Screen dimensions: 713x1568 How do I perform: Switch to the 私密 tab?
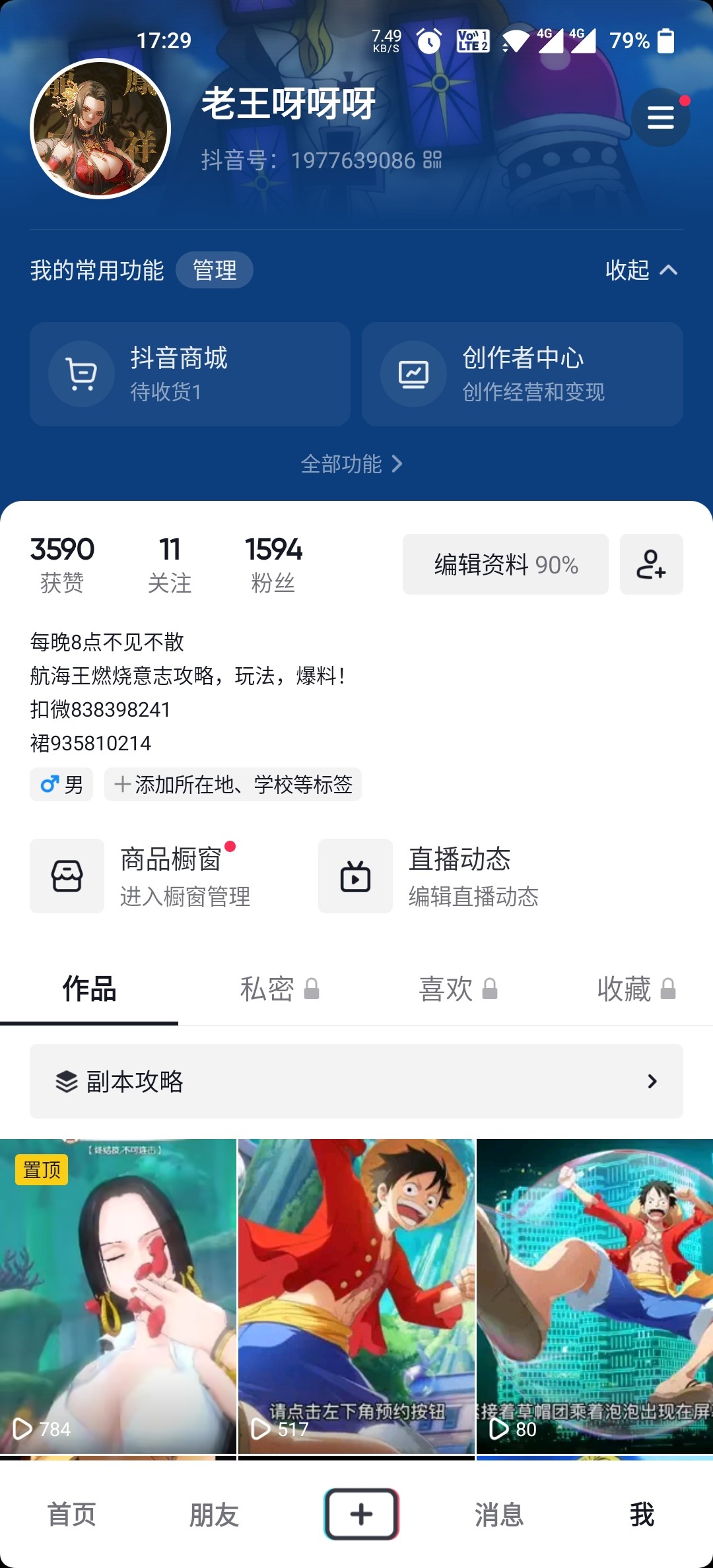tap(278, 989)
